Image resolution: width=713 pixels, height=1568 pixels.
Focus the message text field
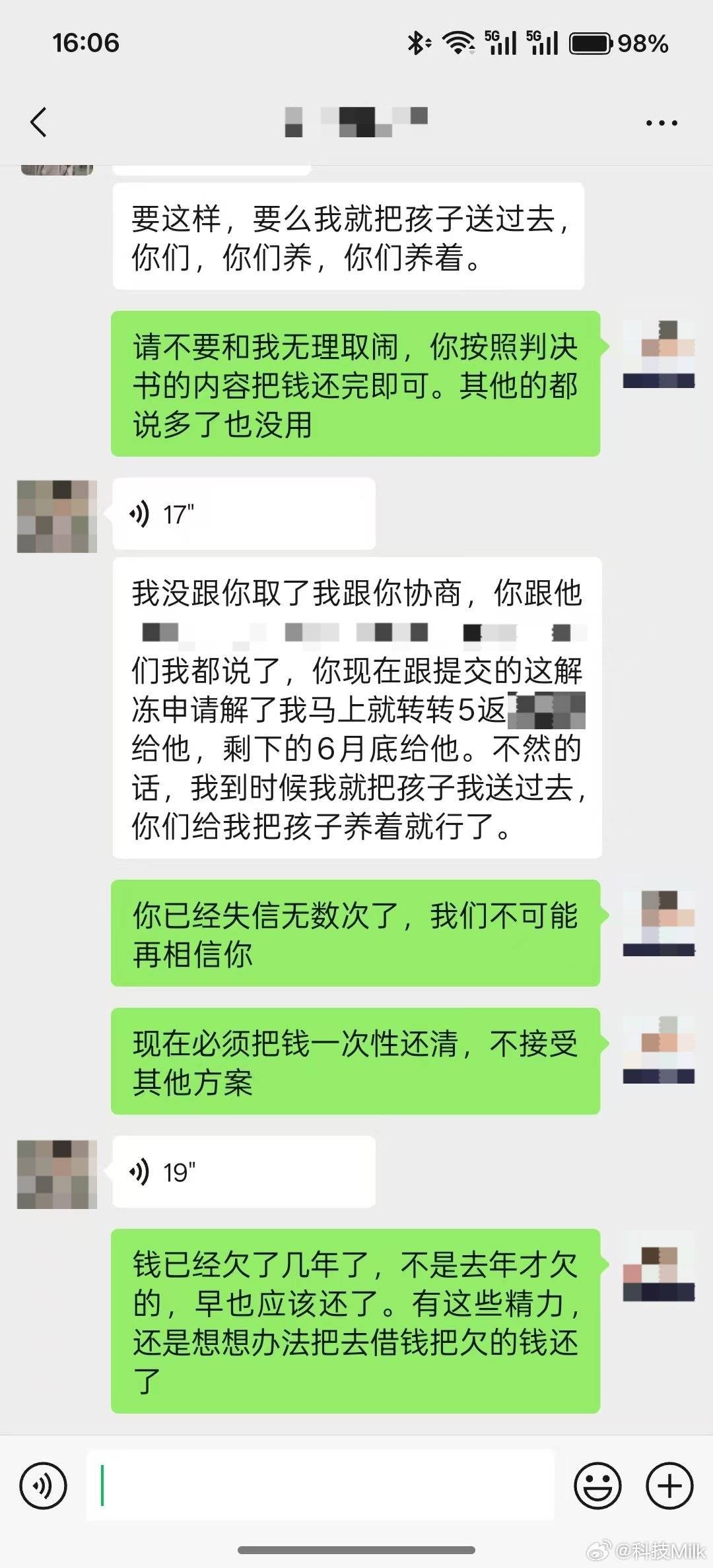pyautogui.click(x=321, y=1486)
